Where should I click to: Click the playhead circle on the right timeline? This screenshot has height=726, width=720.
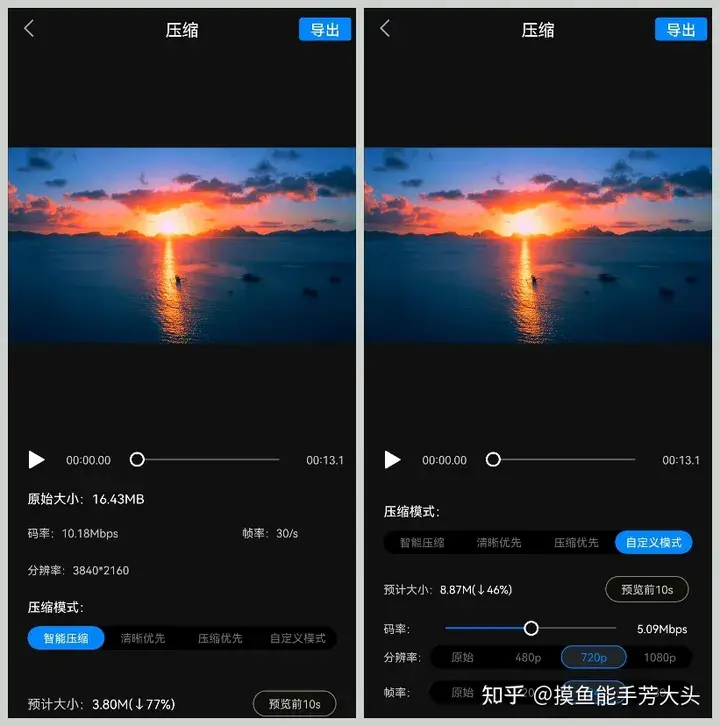tap(493, 459)
